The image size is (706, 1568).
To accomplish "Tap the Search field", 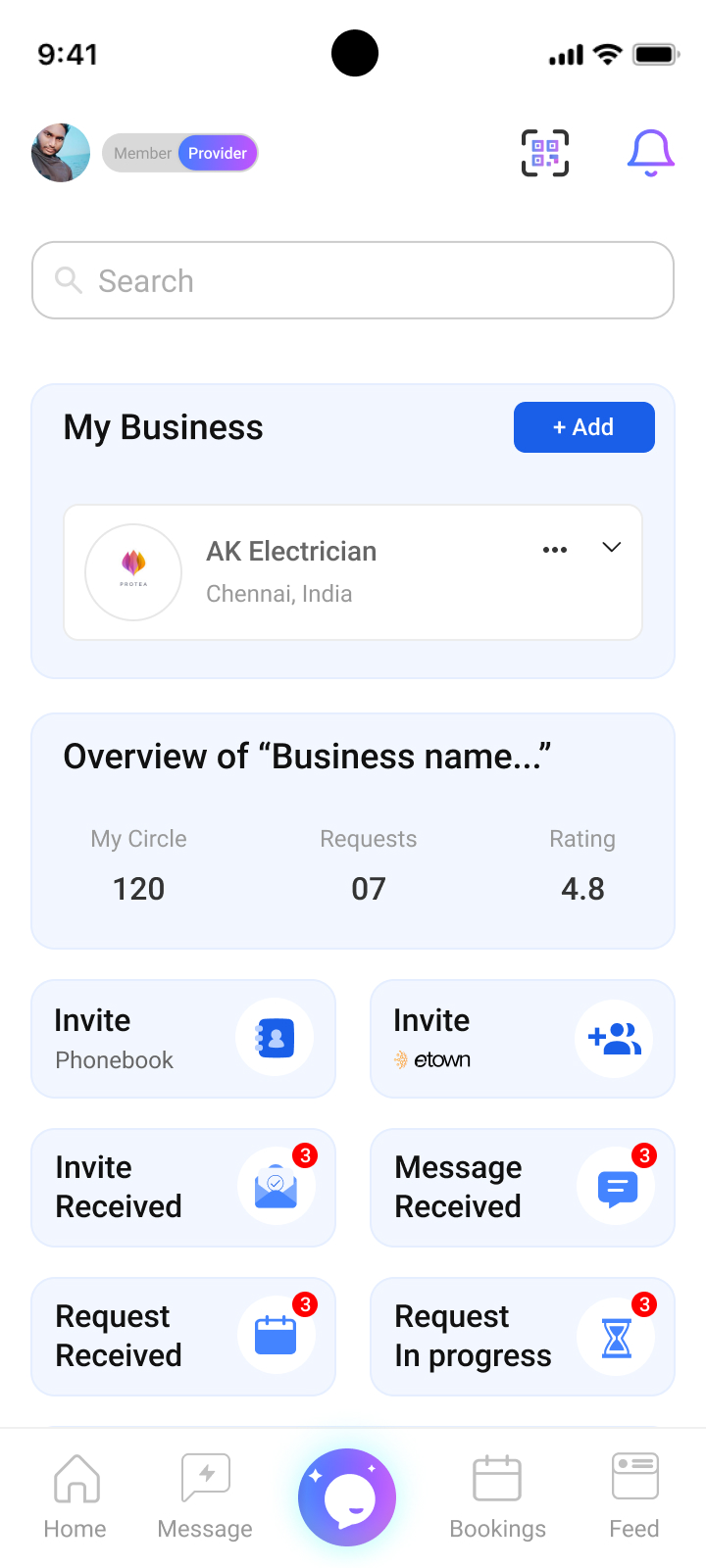I will point(353,280).
